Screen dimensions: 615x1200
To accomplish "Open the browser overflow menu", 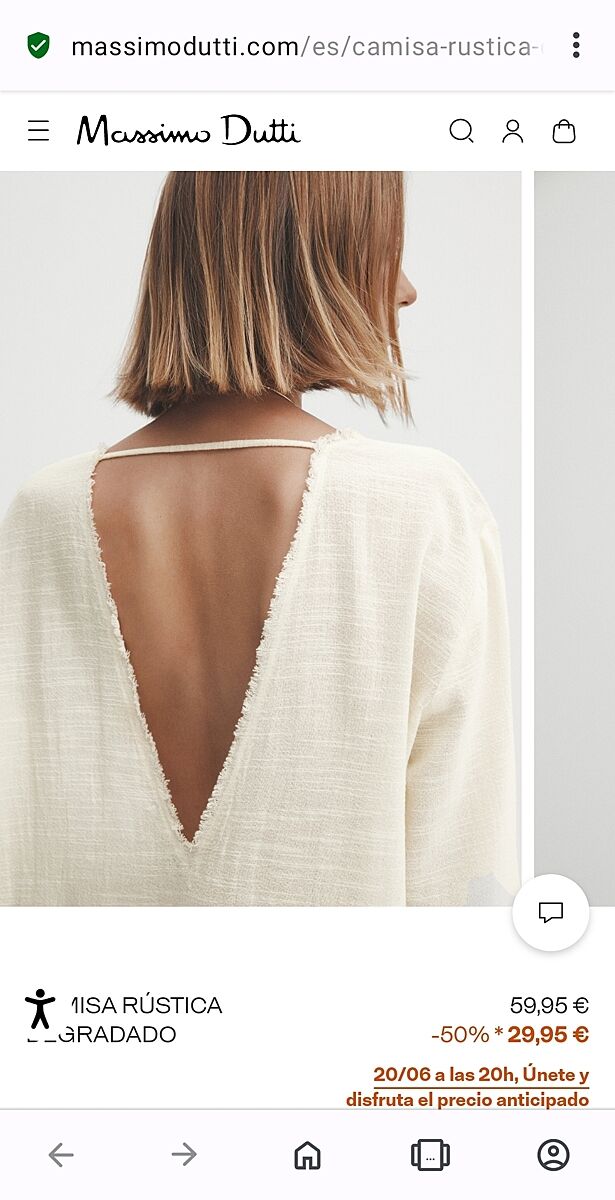I will point(576,46).
